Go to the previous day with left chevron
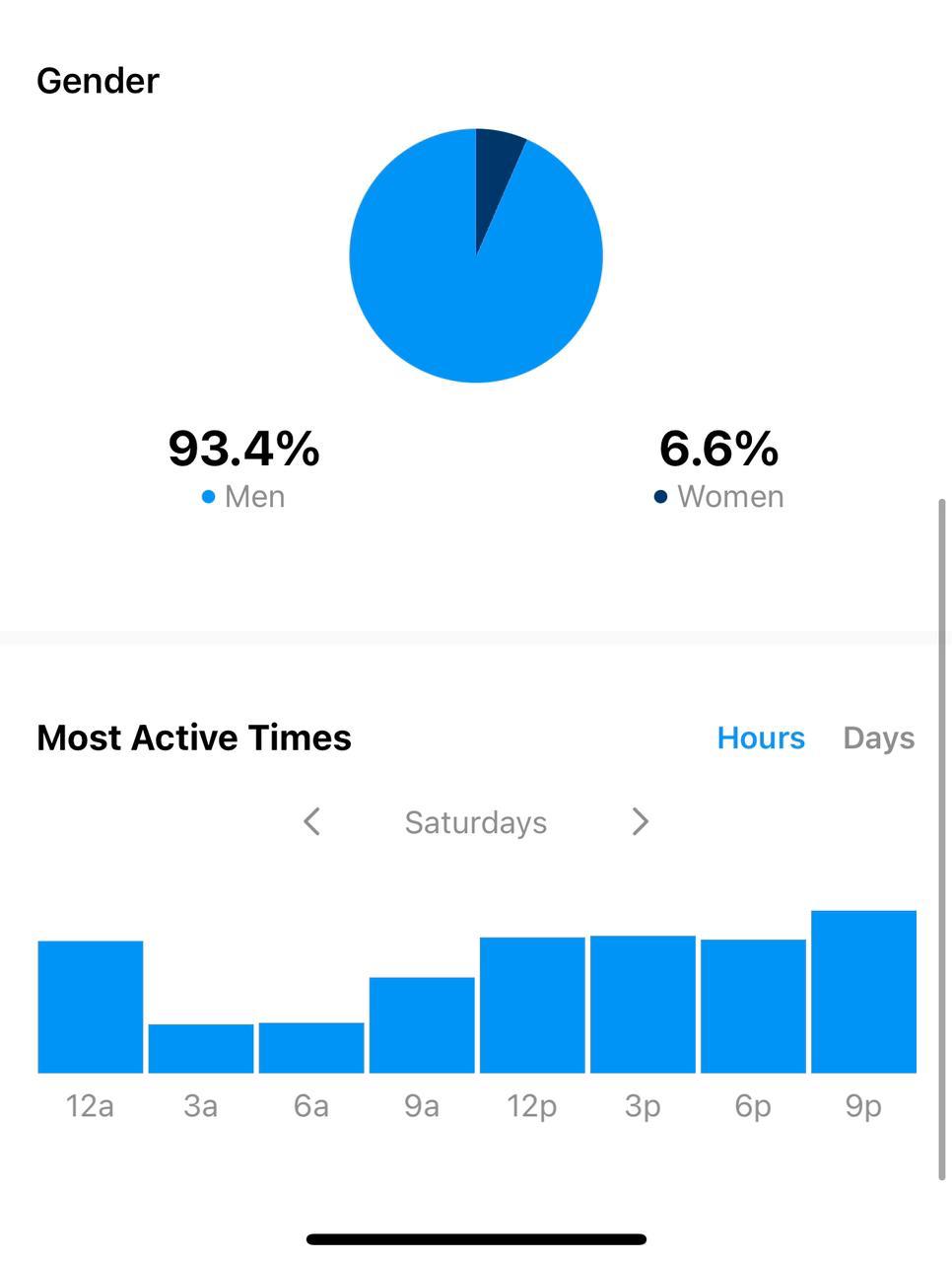 pyautogui.click(x=312, y=821)
